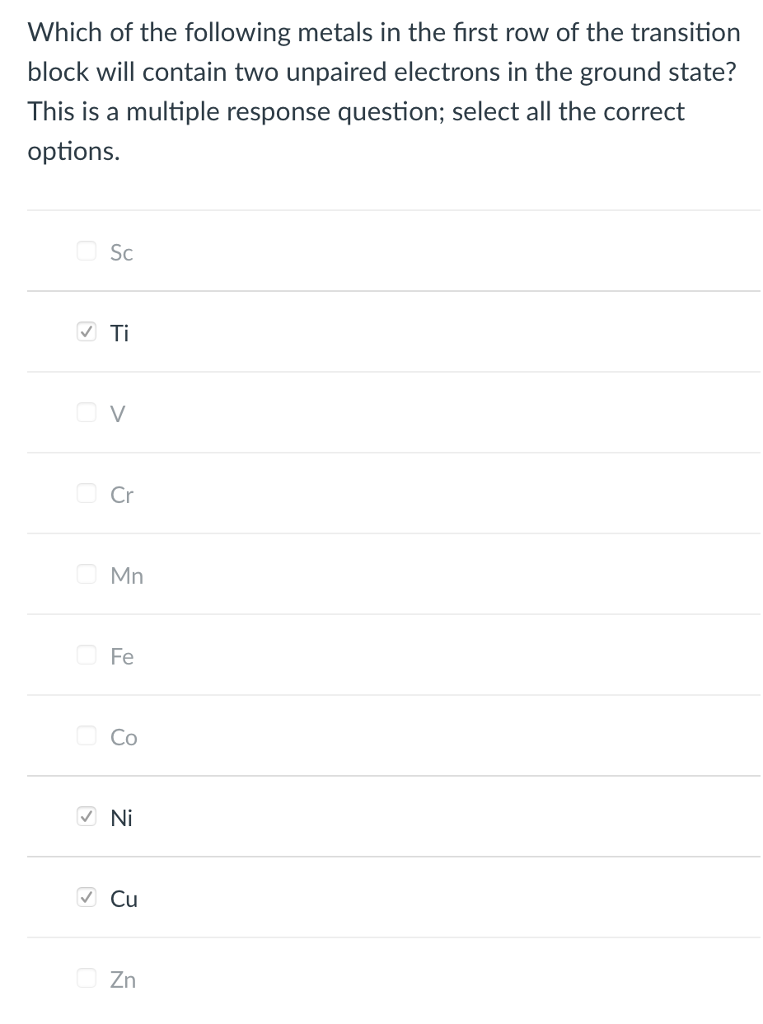
Task: Click the V label text
Action: [x=118, y=413]
